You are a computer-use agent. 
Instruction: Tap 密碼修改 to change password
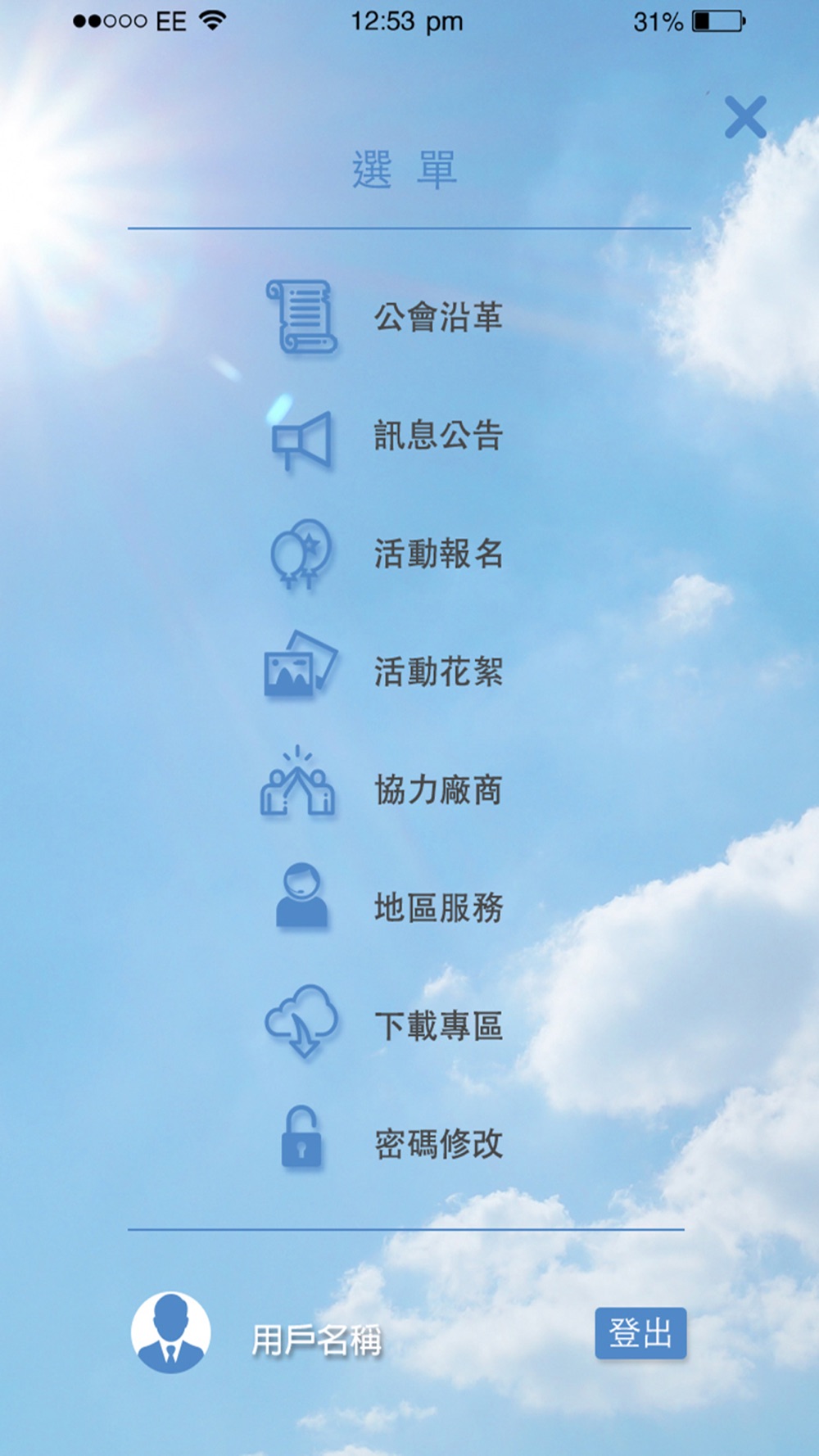pyautogui.click(x=437, y=1144)
